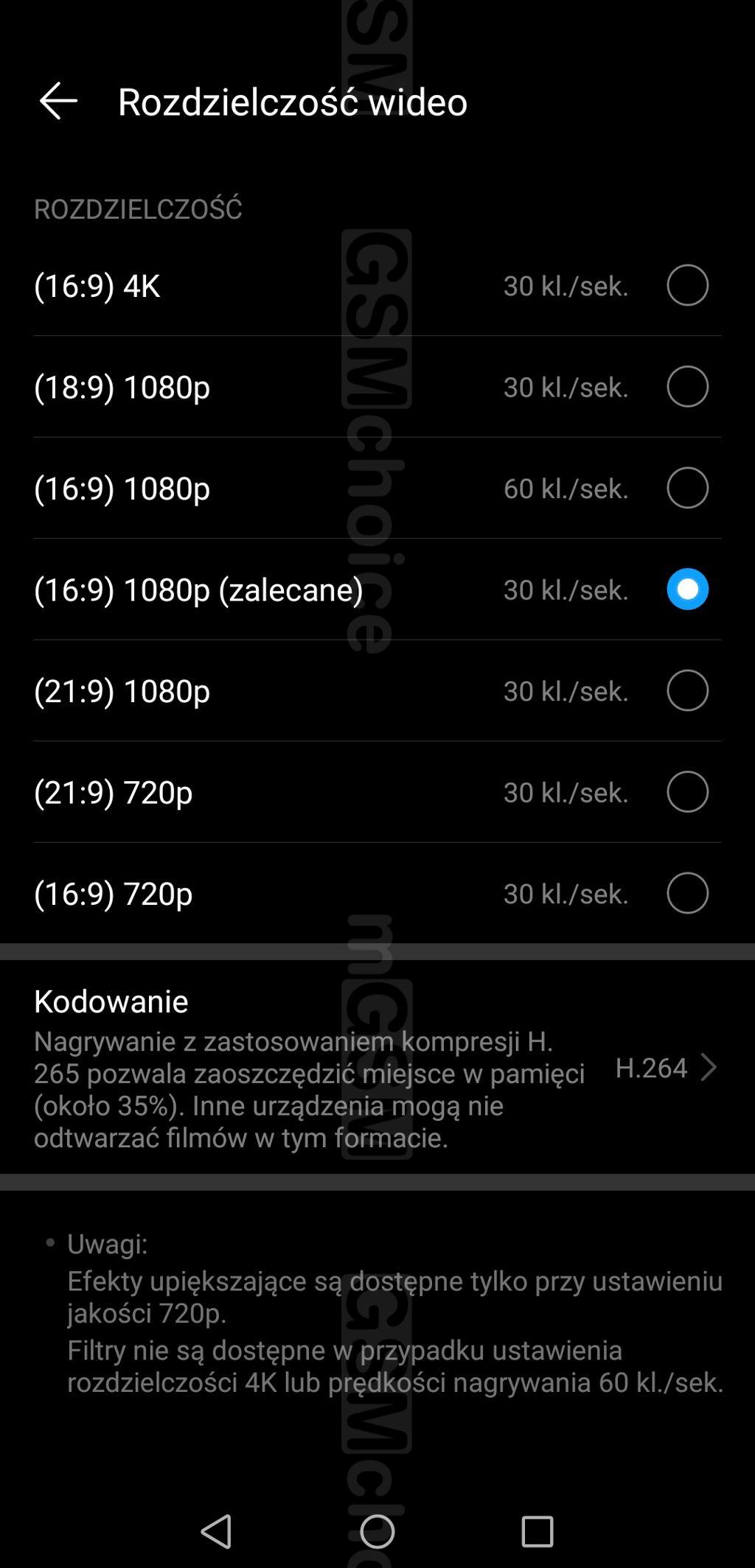Select (16:9) 4K 30 kl./sek.
This screenshot has width=755, height=1568.
click(x=377, y=285)
